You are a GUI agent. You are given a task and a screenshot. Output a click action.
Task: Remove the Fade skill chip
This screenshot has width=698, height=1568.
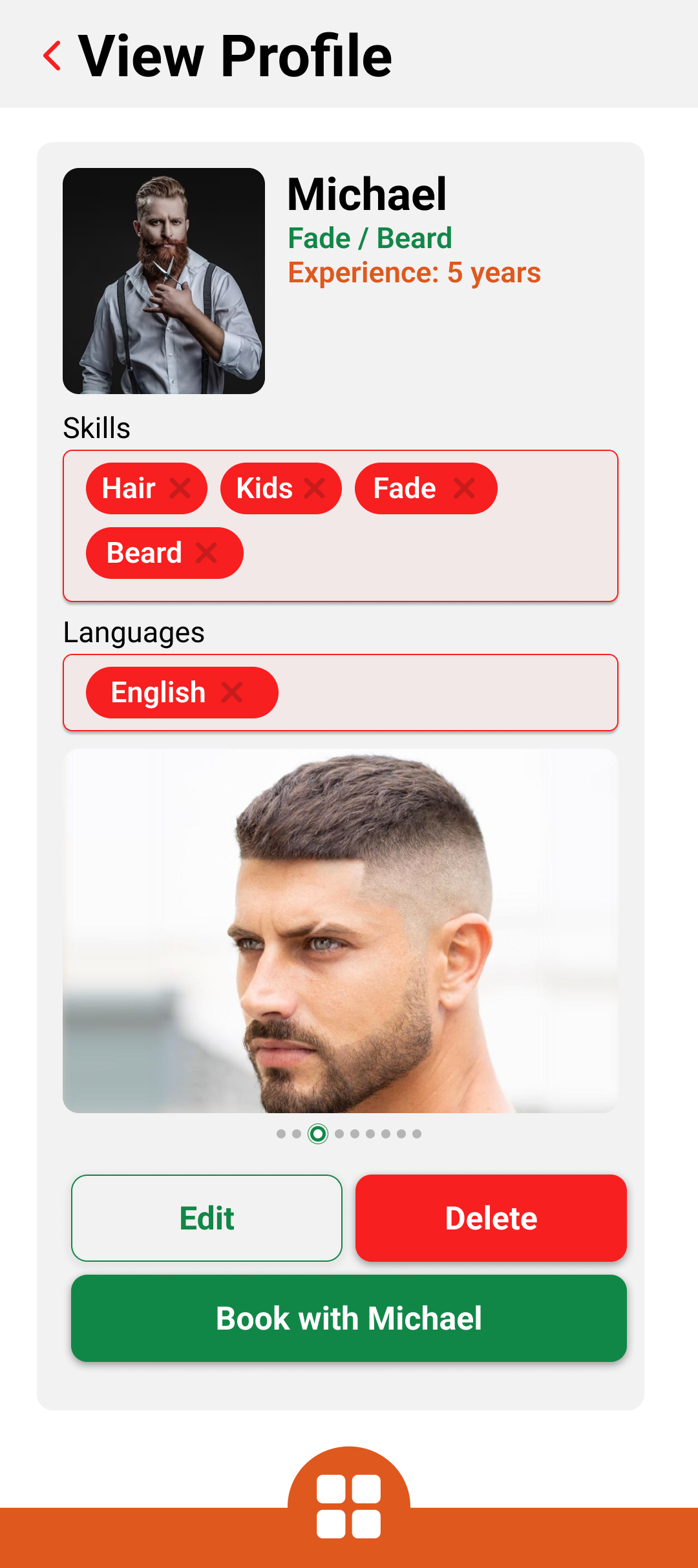pyautogui.click(x=464, y=488)
